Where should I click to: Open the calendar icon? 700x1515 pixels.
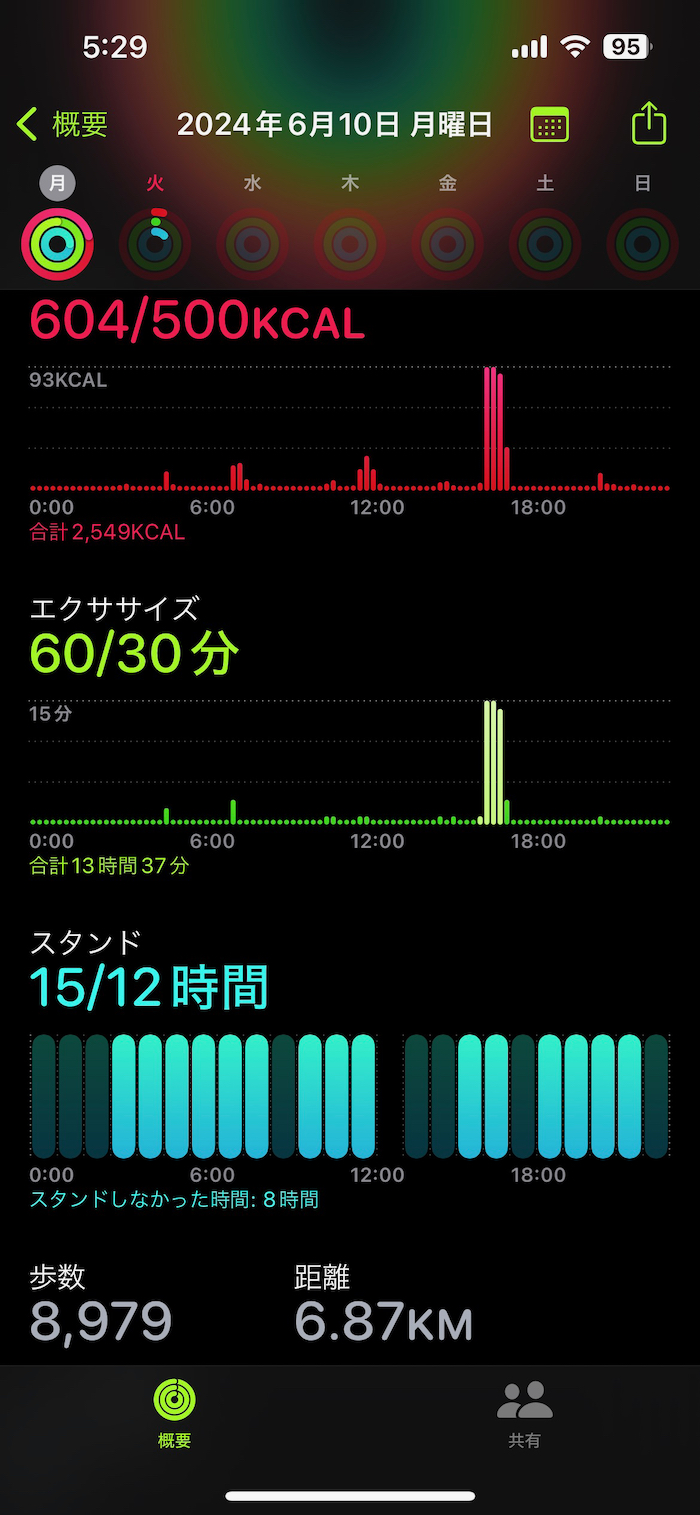[549, 125]
